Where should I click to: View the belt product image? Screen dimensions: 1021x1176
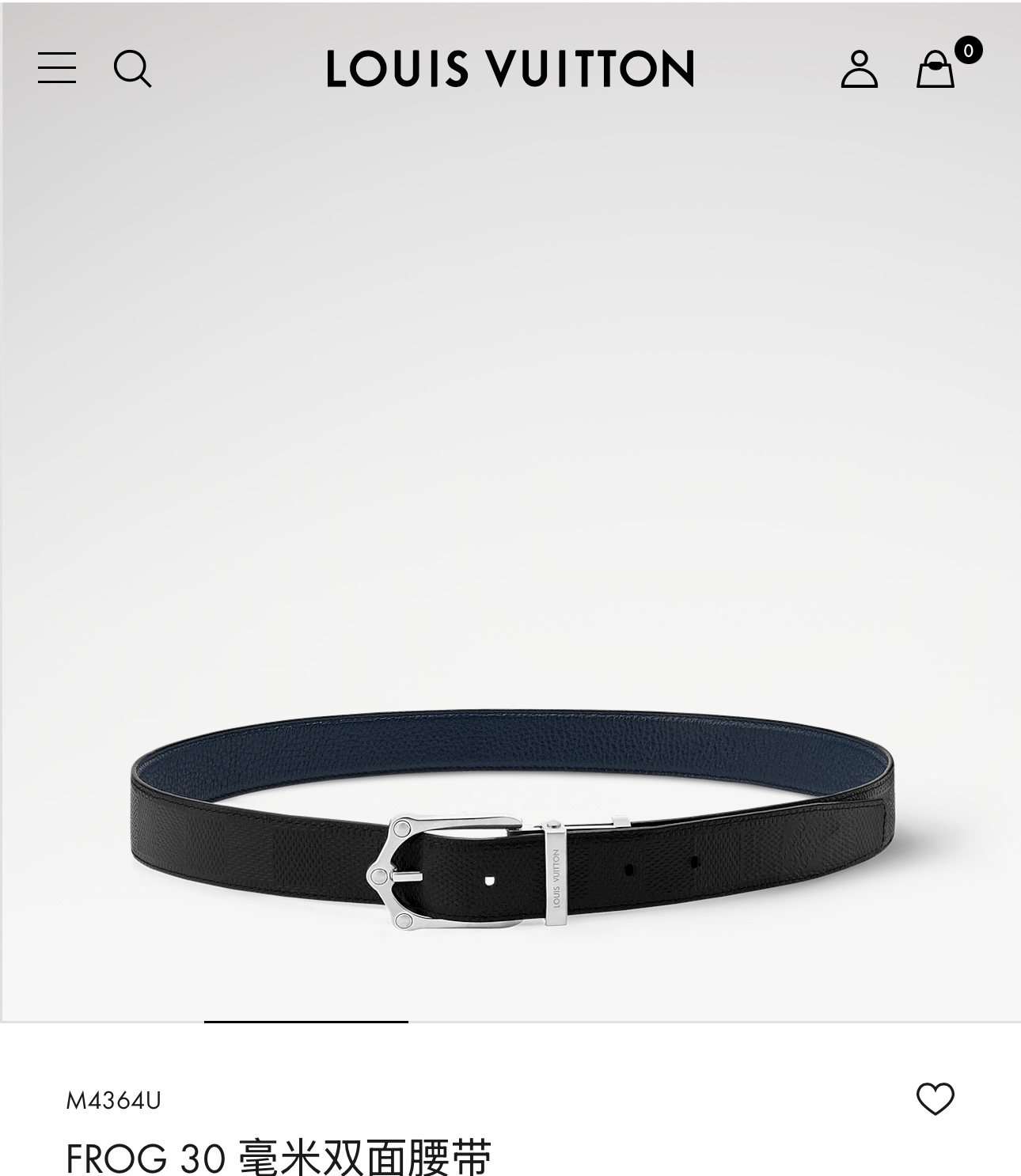pyautogui.click(x=511, y=823)
